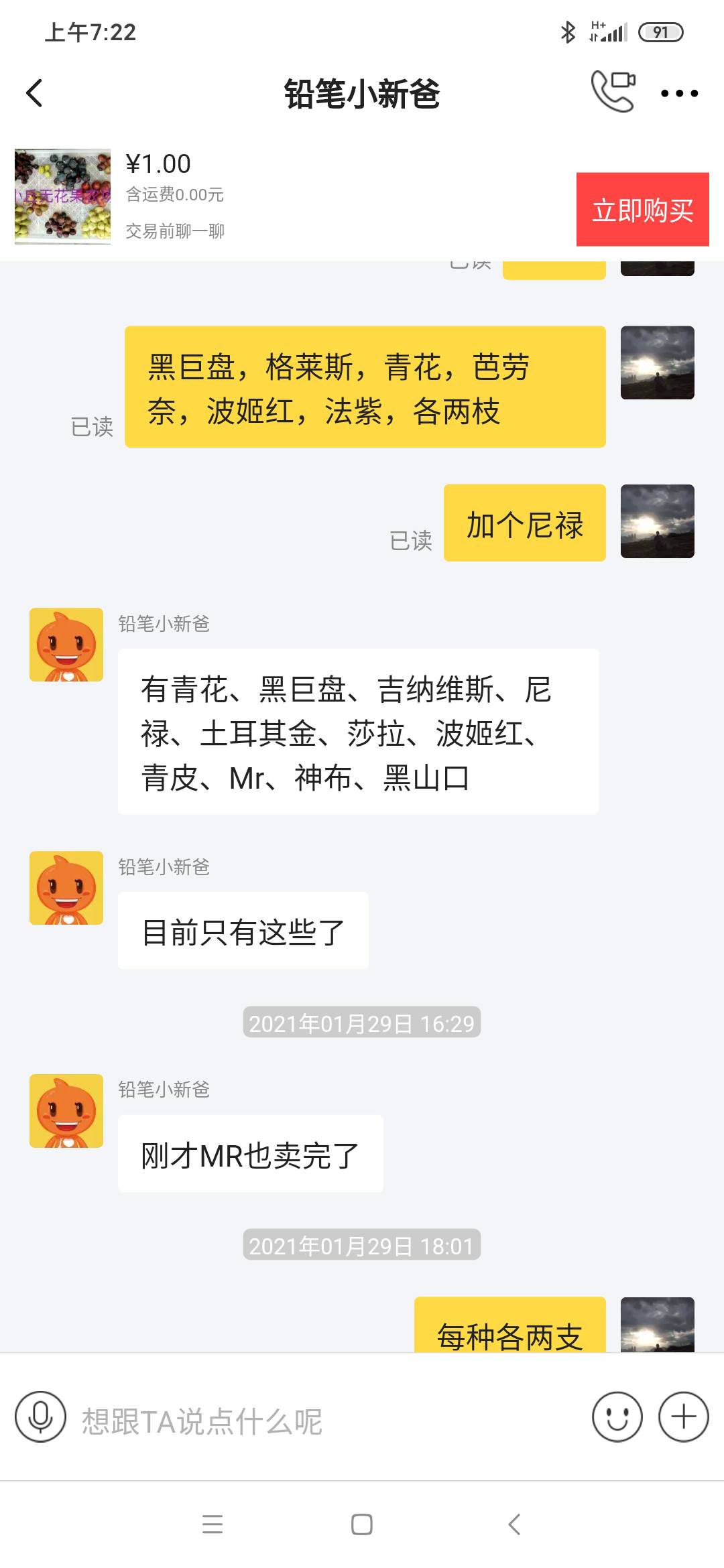Tap the system home button
Screen dimensions: 724x1568
coord(362,1524)
